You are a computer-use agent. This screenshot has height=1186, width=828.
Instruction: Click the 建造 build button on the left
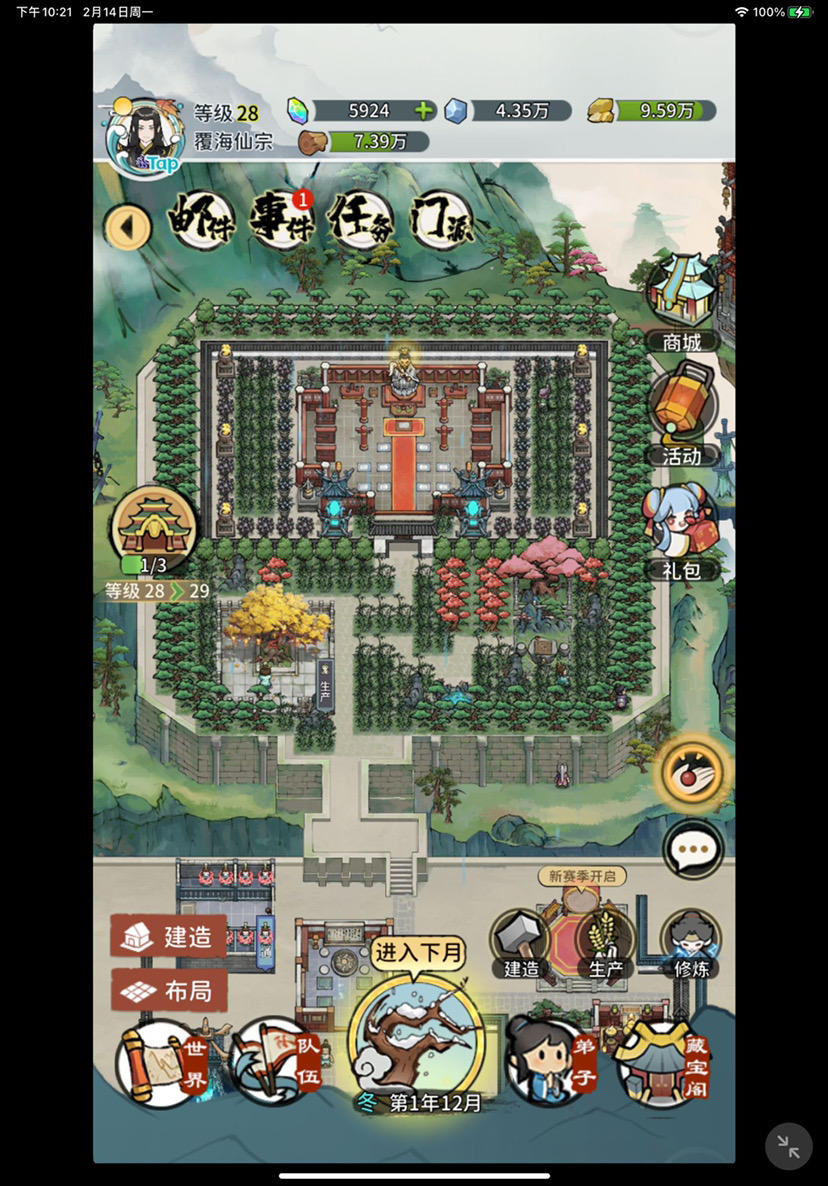(166, 938)
